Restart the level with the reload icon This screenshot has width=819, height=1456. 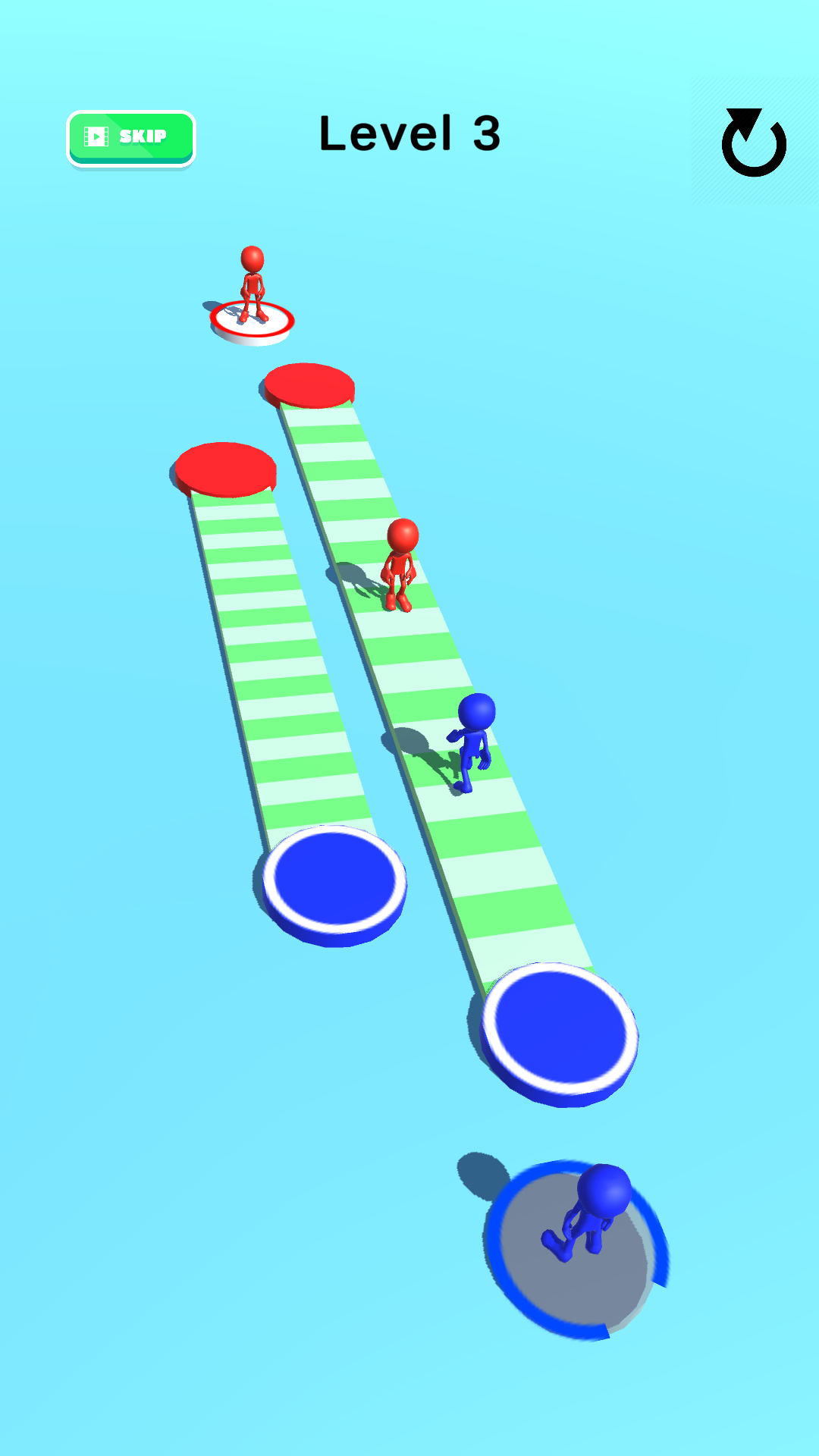tap(753, 143)
